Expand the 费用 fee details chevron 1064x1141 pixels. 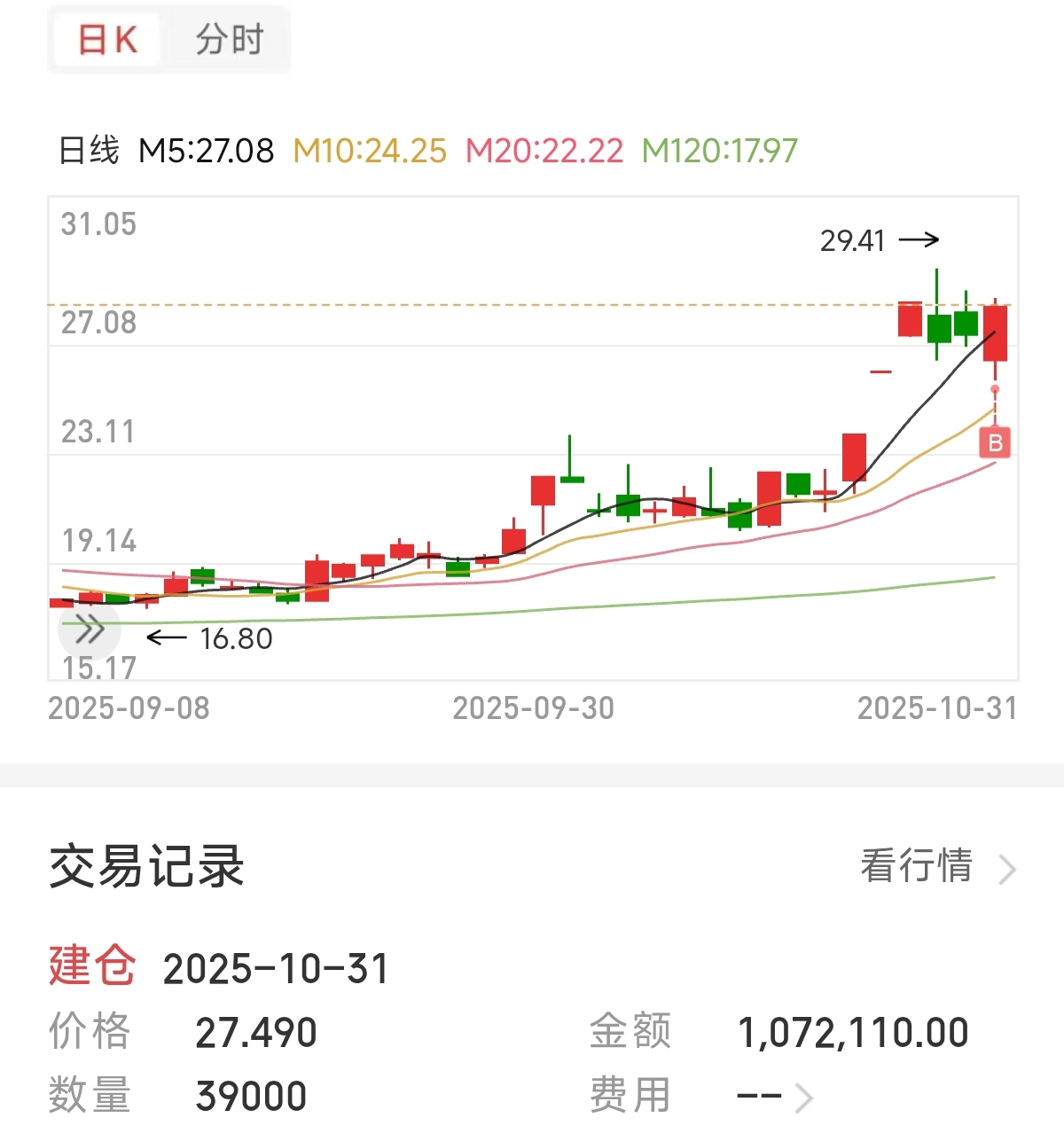(803, 1098)
